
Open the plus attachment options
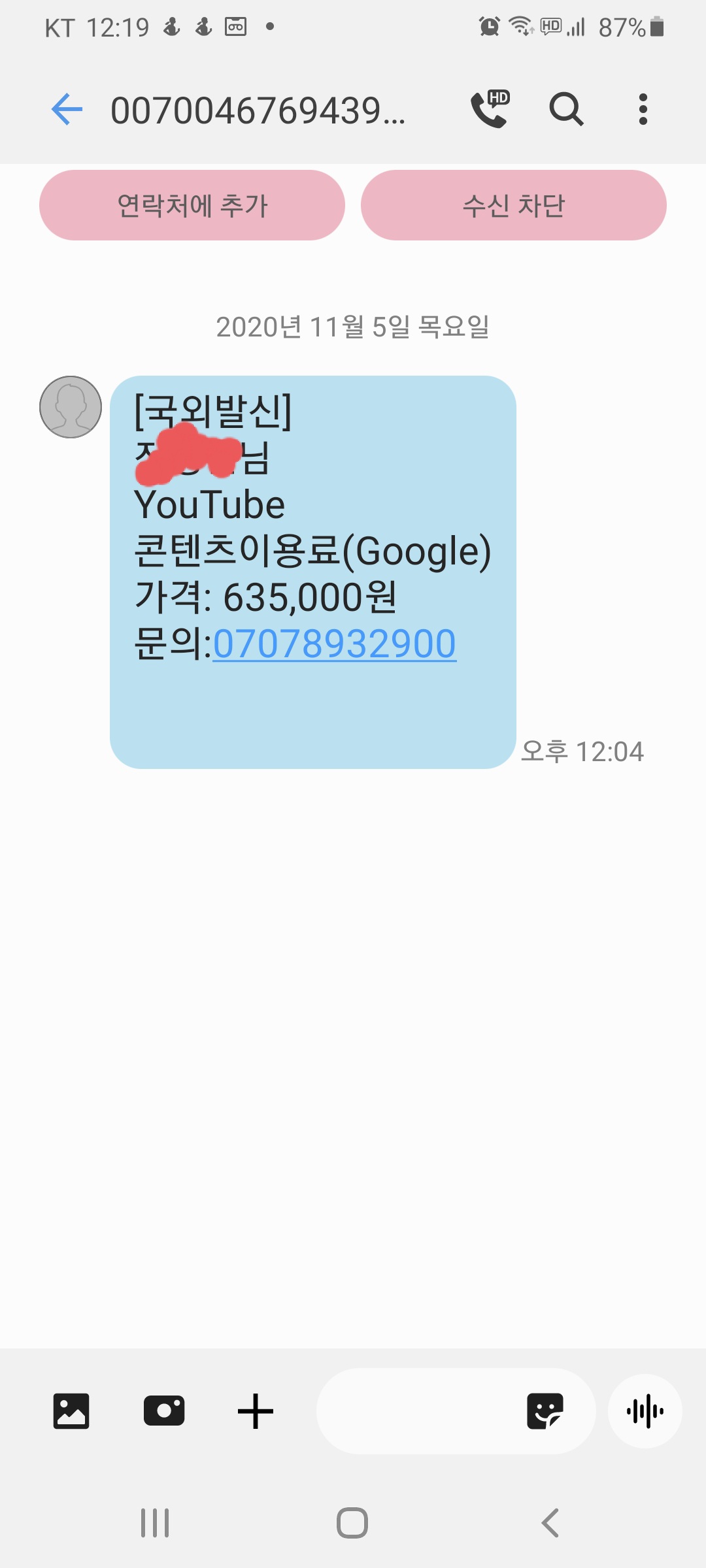point(255,1411)
